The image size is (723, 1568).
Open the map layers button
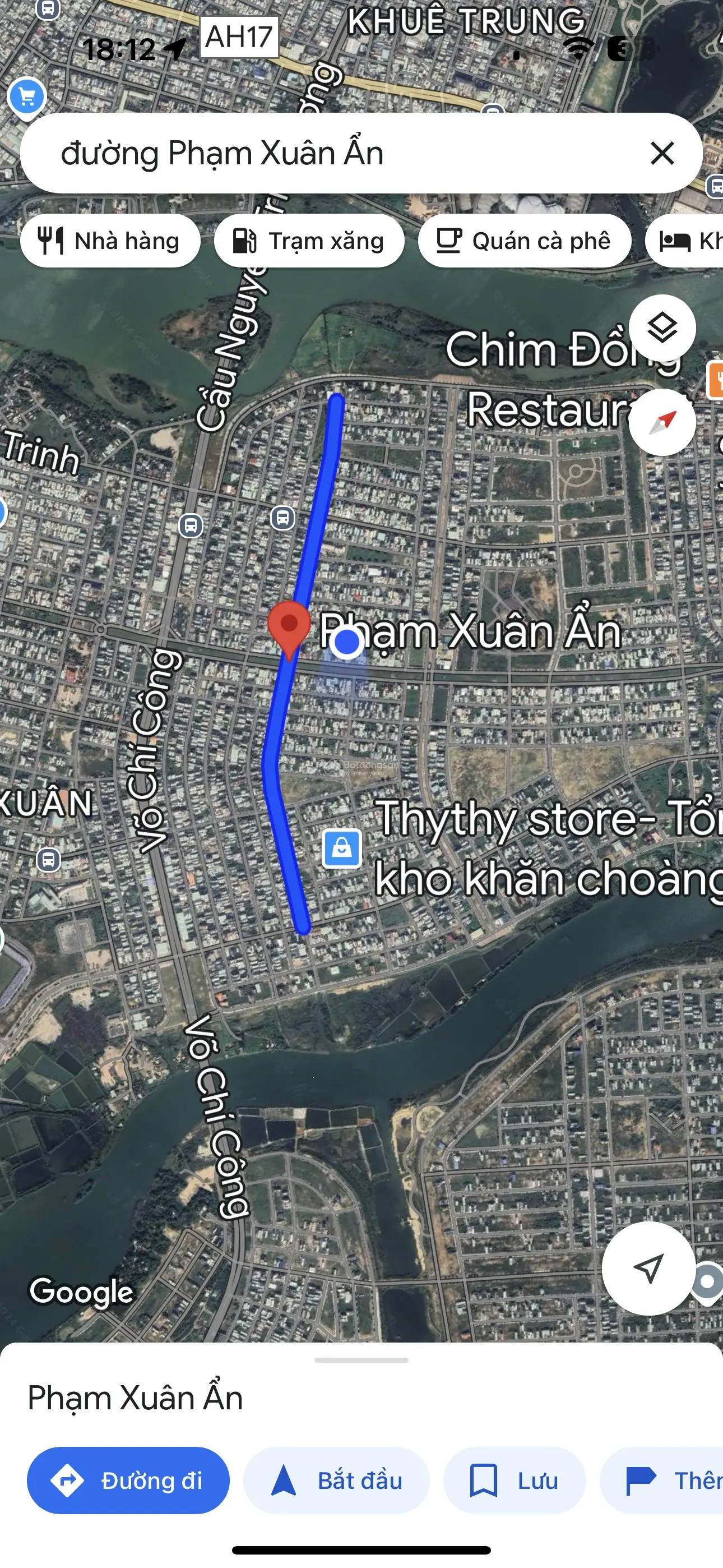tap(662, 328)
